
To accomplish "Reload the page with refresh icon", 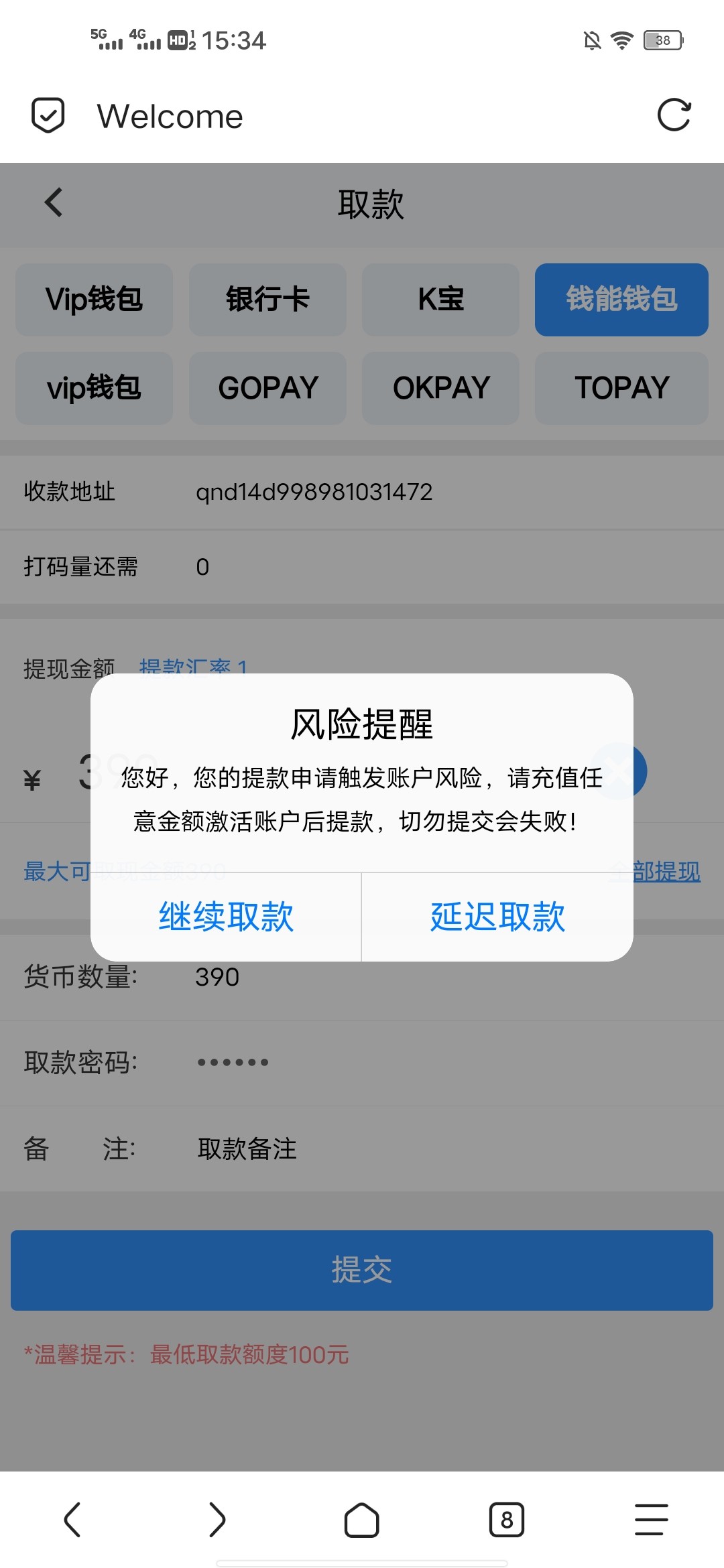I will click(x=674, y=115).
